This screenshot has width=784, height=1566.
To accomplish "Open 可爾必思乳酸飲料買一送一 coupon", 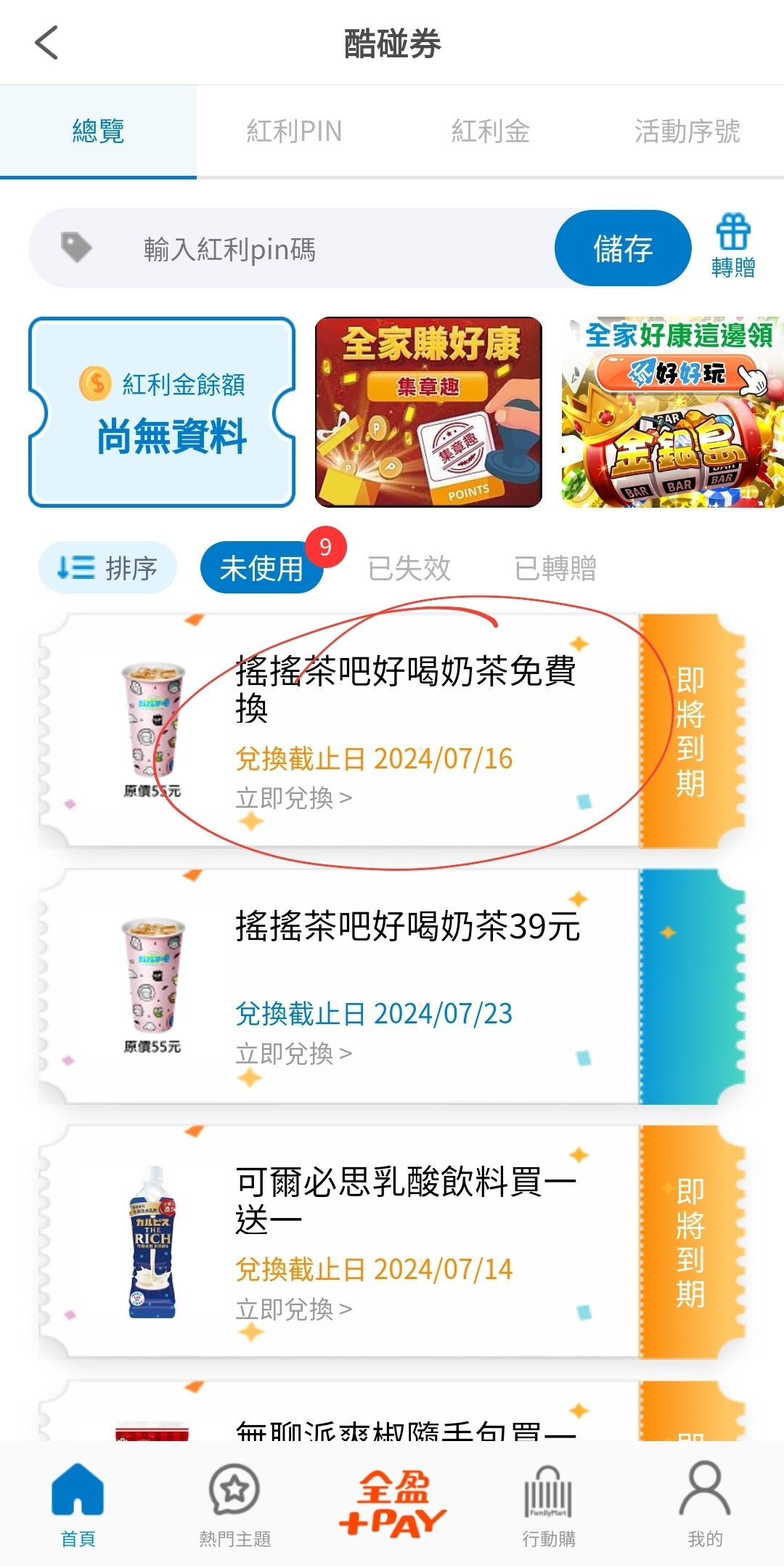I will (x=392, y=1242).
